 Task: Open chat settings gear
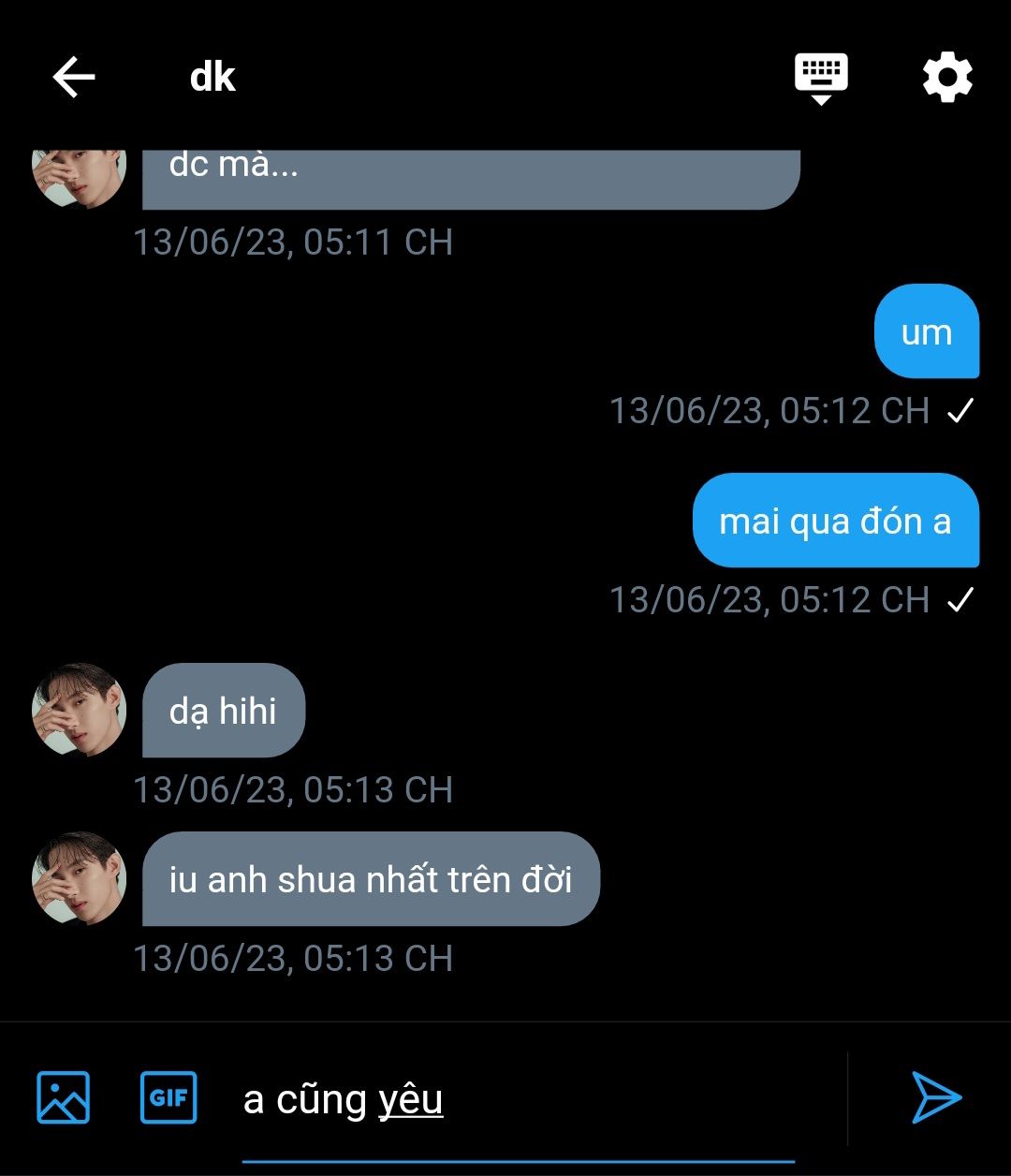(x=947, y=77)
